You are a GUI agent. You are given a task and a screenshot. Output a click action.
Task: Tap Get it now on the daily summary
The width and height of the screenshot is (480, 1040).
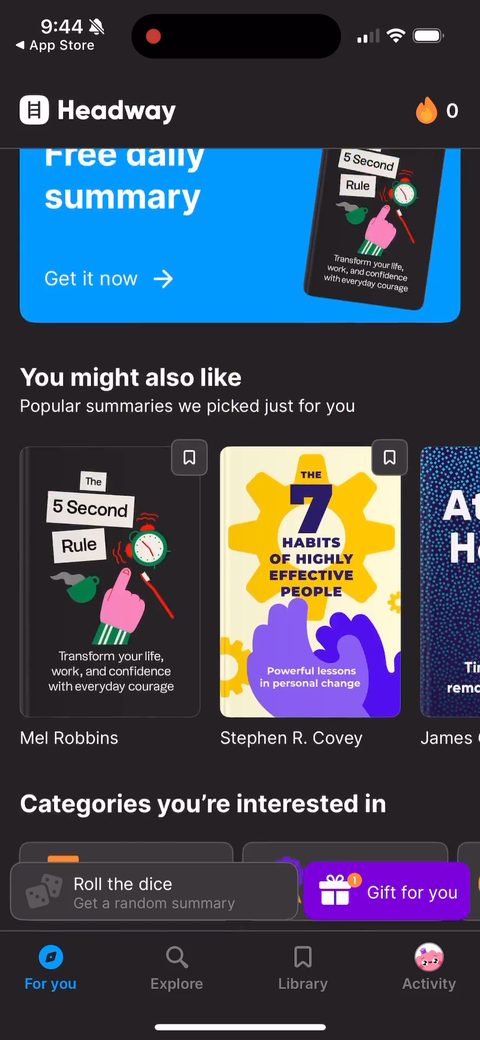(x=109, y=279)
